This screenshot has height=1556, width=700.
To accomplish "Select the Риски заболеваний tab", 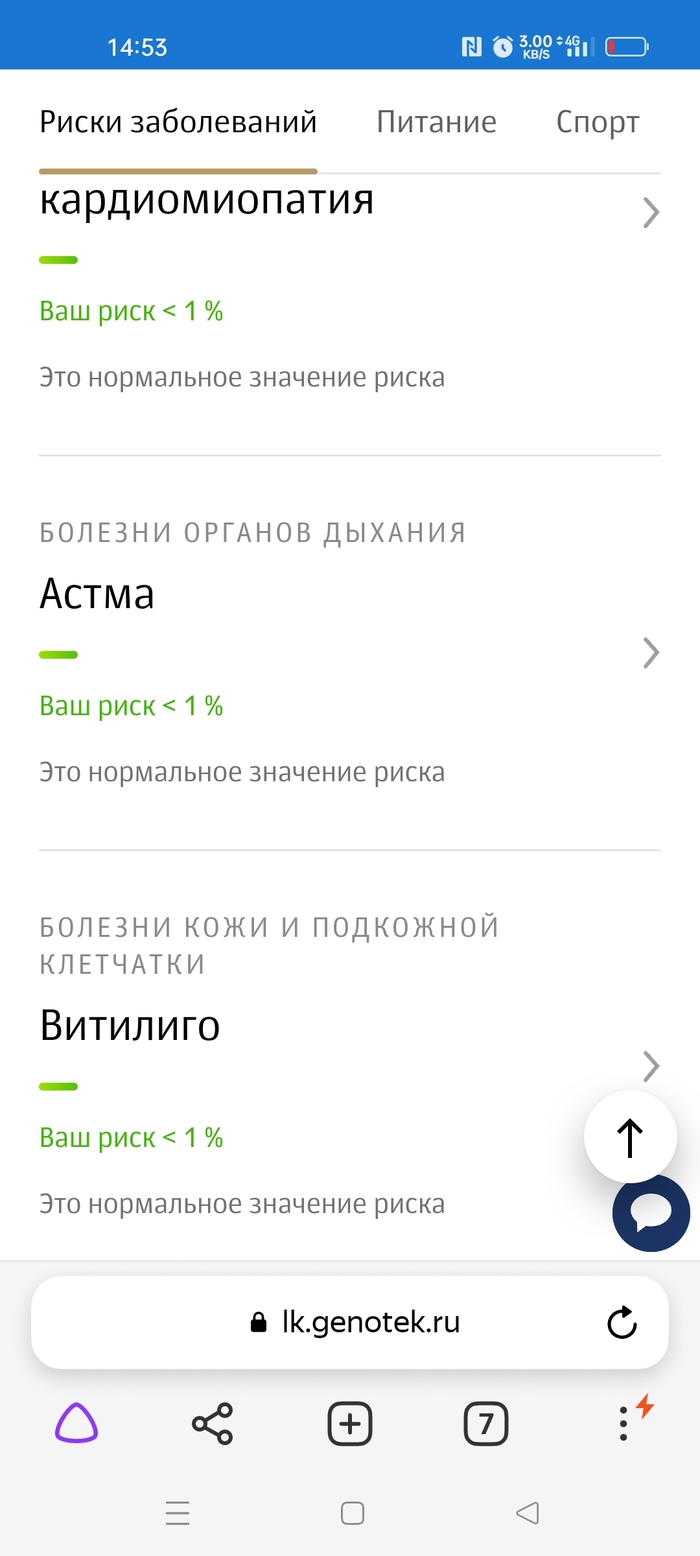I will coord(178,122).
